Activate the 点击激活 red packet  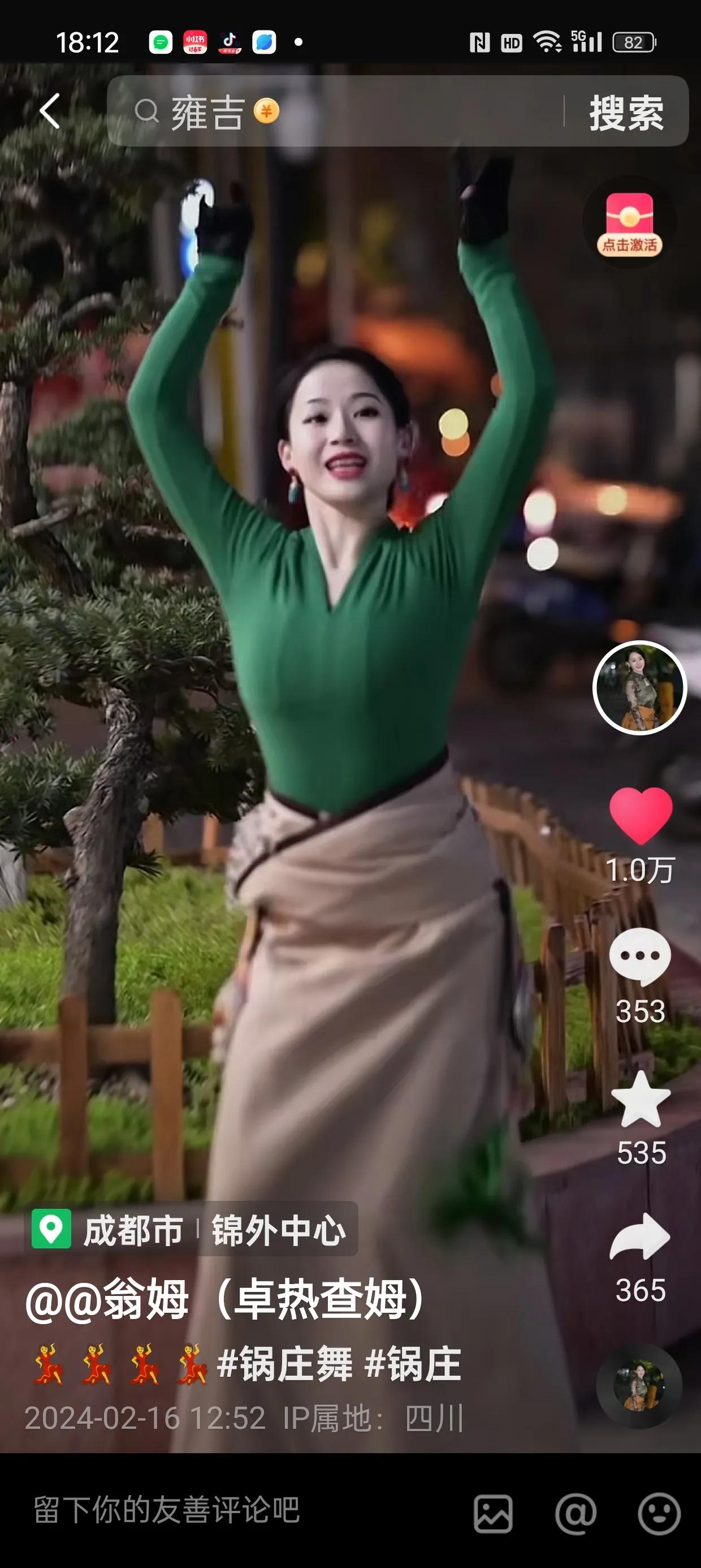[x=630, y=224]
